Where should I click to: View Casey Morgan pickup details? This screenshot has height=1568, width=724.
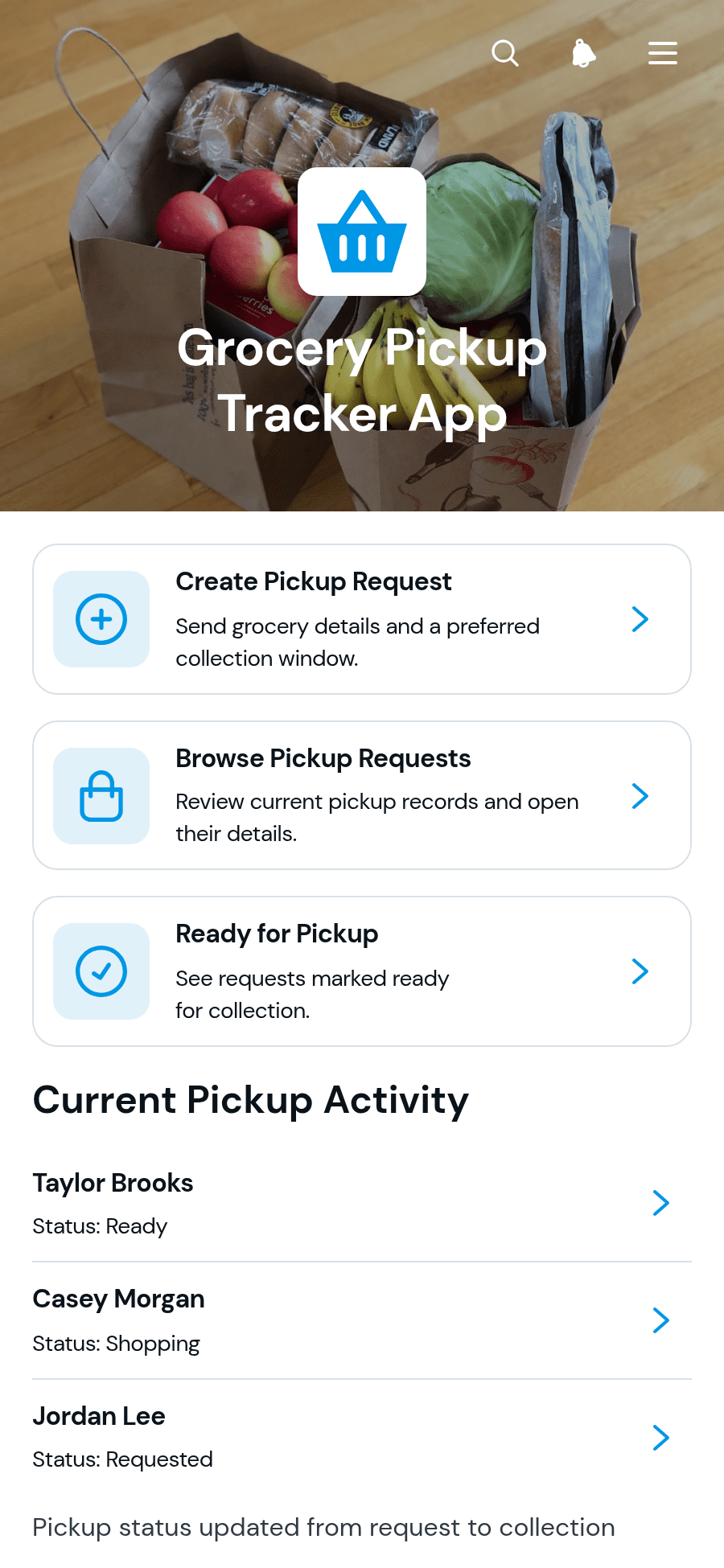coord(362,1320)
